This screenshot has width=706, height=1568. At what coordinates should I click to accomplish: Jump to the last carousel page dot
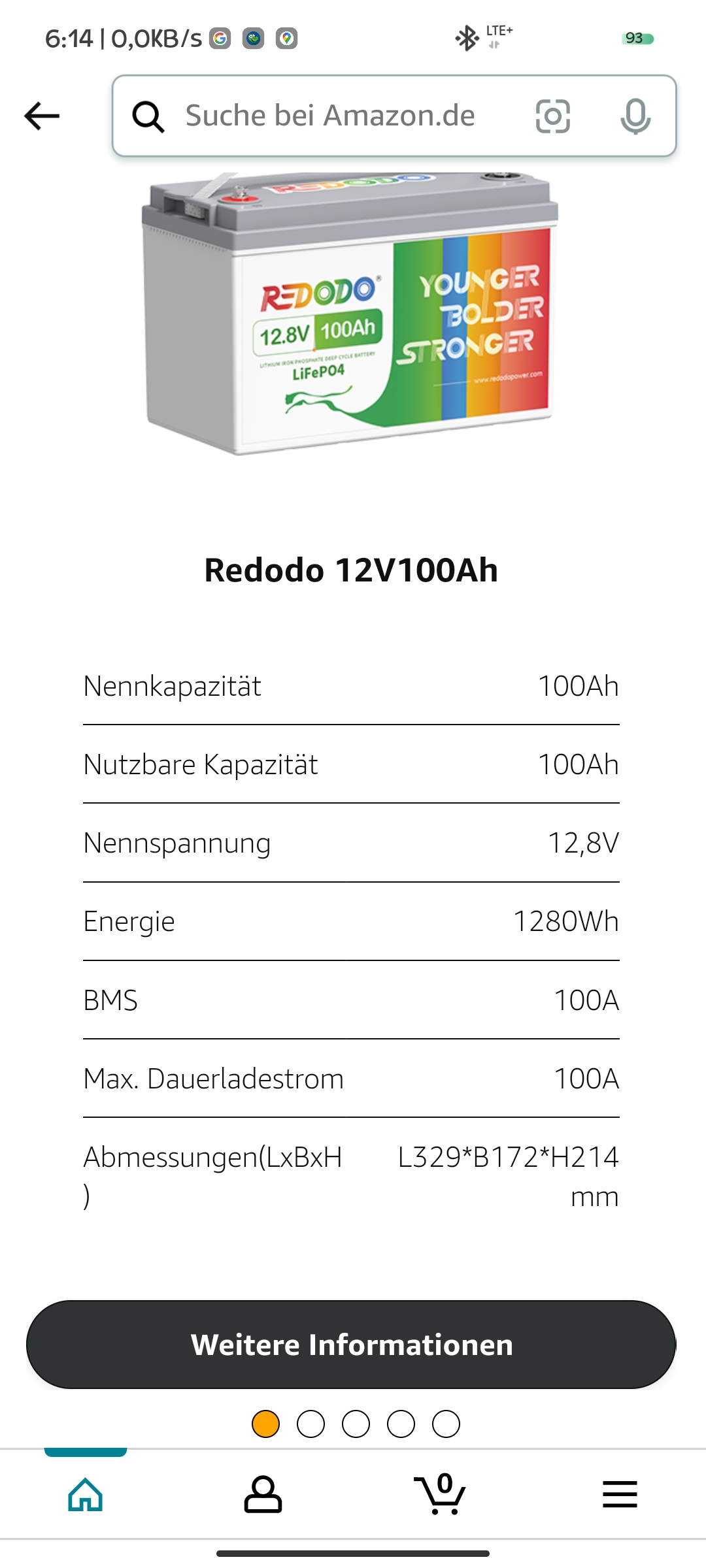pos(446,1424)
